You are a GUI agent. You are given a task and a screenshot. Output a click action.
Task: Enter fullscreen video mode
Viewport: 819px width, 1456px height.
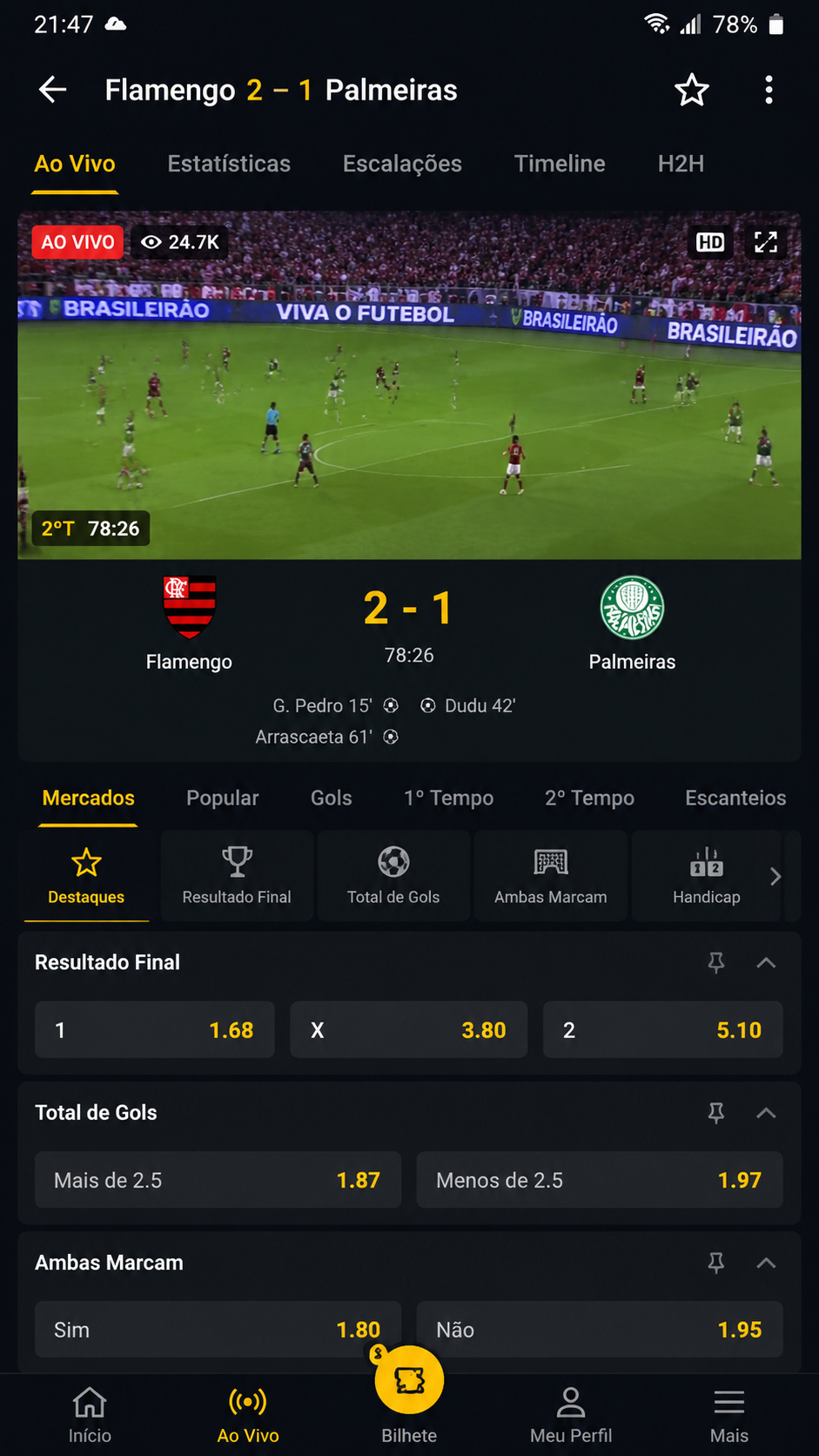tap(766, 242)
